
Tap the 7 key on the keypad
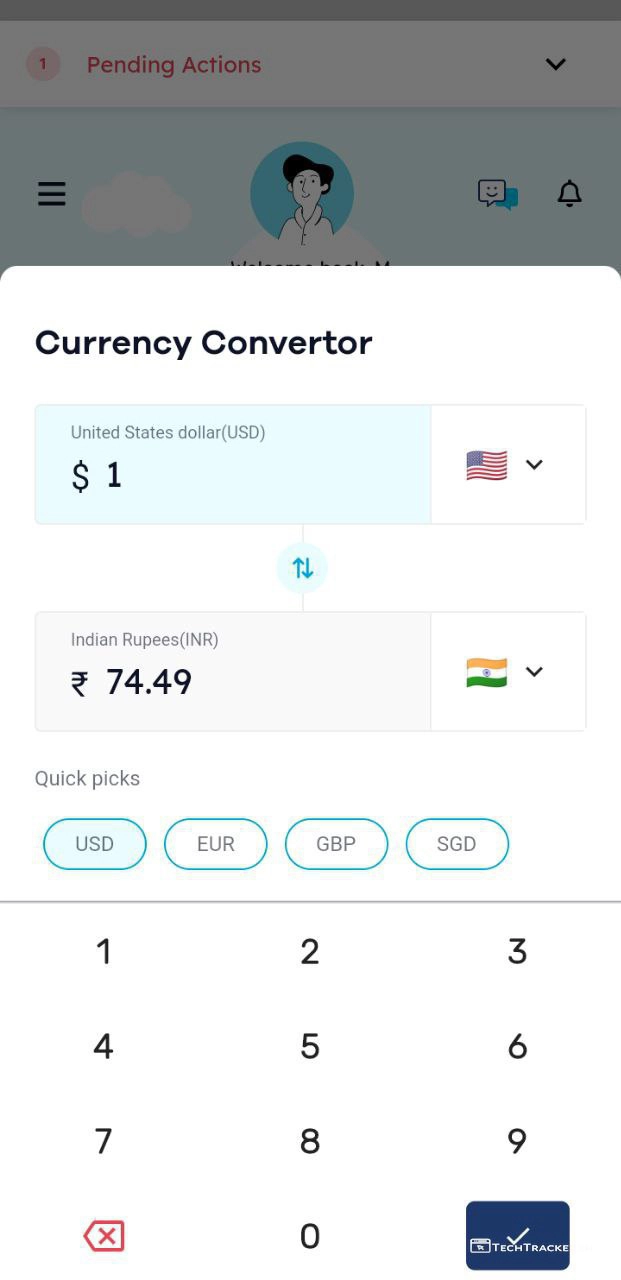coord(103,1141)
